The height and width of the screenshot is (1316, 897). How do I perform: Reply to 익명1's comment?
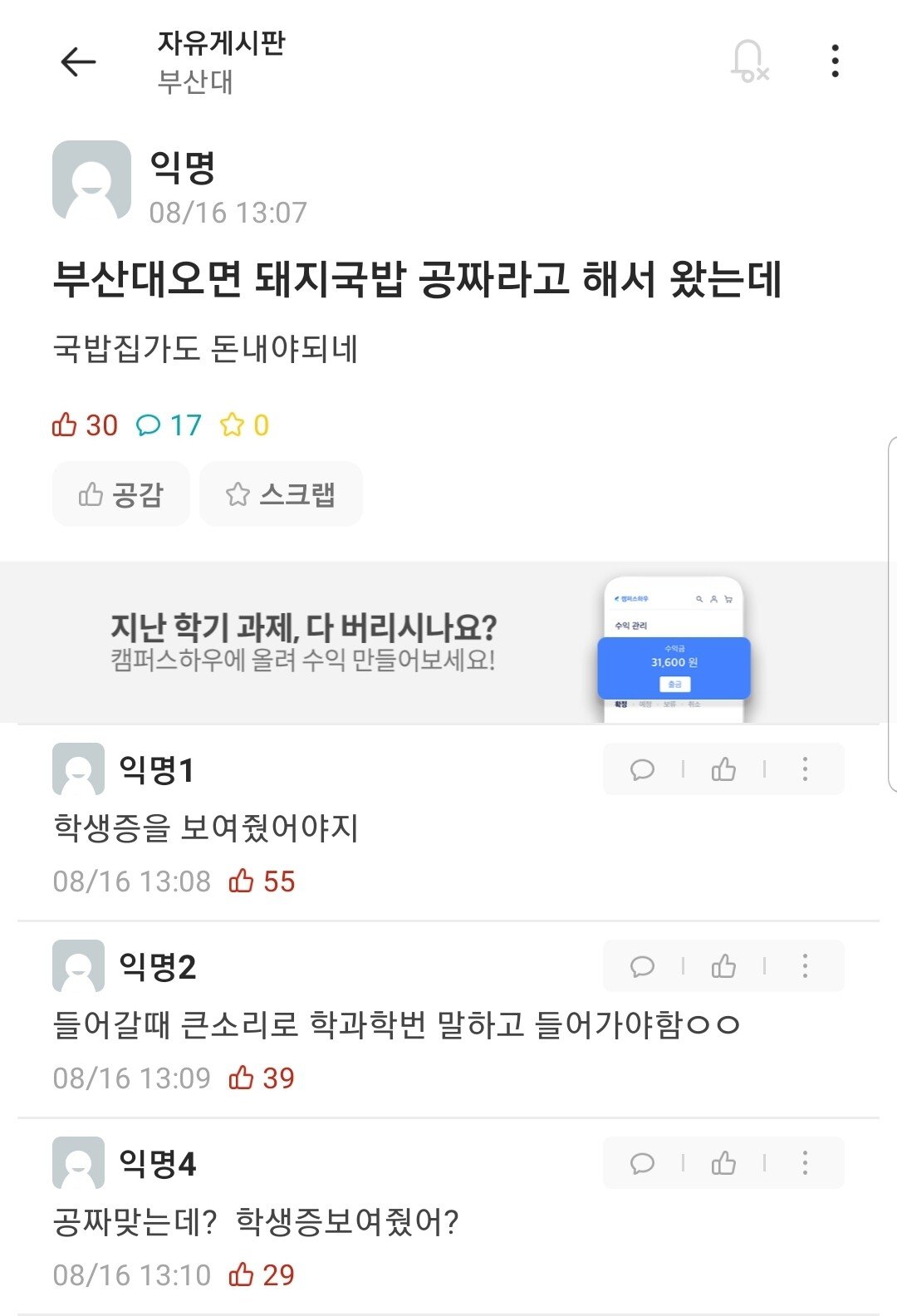click(x=642, y=769)
